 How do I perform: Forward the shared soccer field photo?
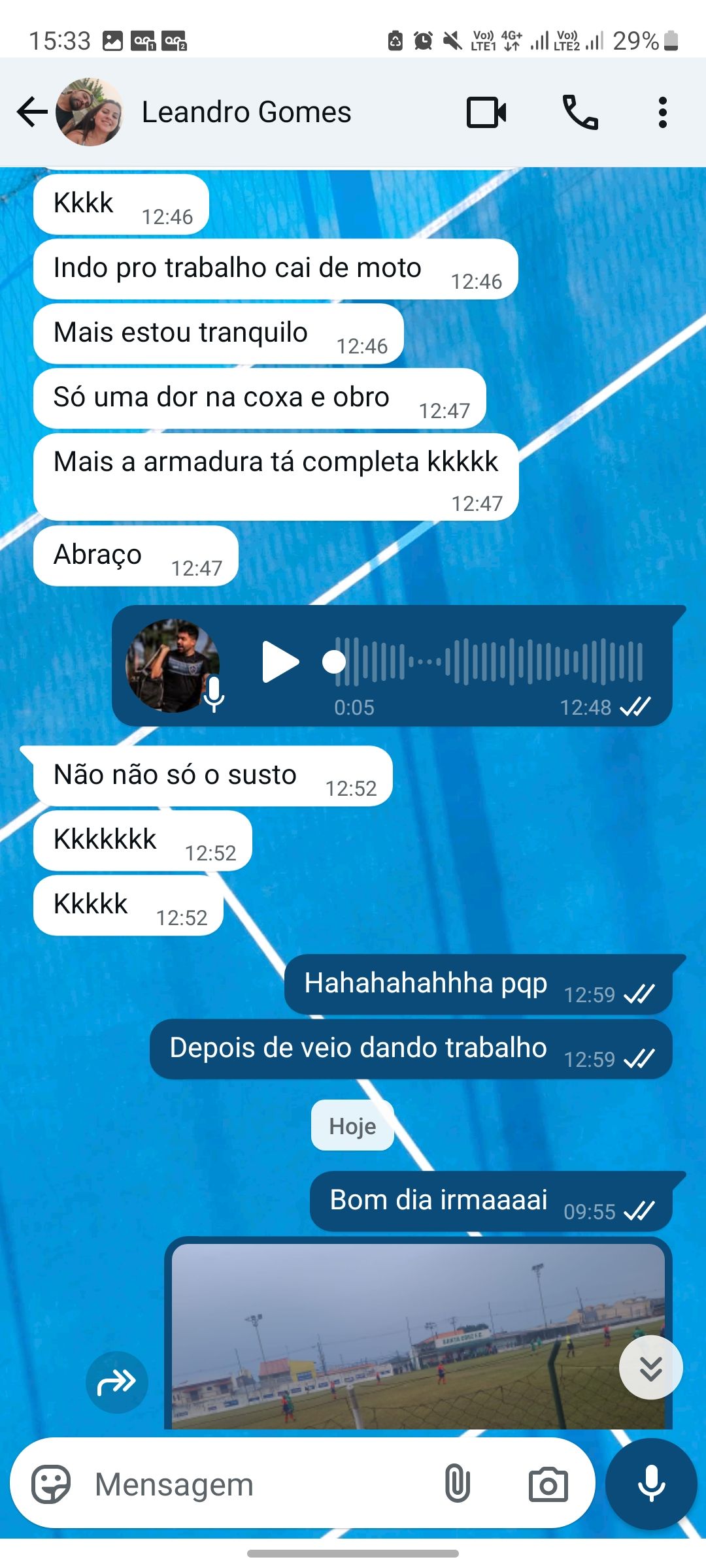[x=116, y=1382]
